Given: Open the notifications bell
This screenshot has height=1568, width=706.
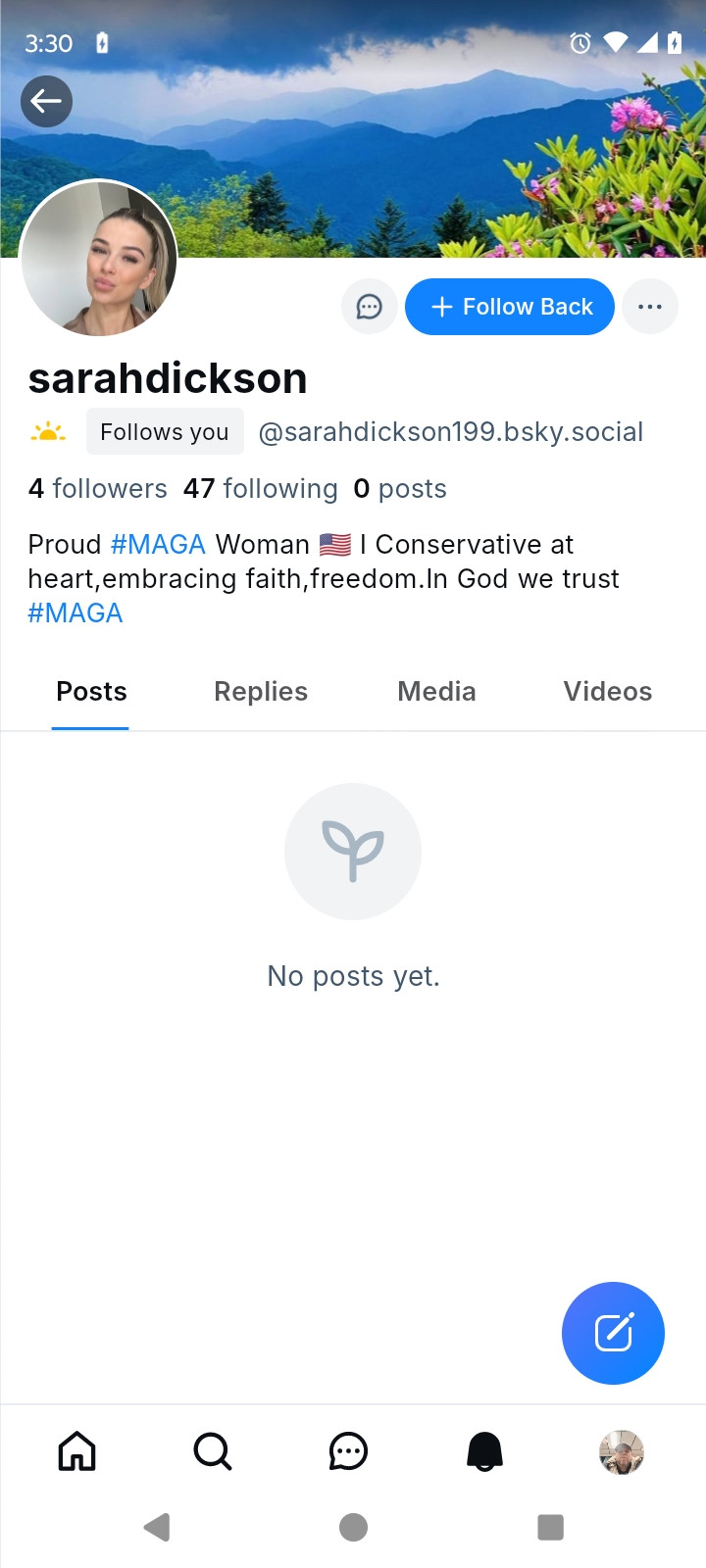Looking at the screenshot, I should point(484,1451).
